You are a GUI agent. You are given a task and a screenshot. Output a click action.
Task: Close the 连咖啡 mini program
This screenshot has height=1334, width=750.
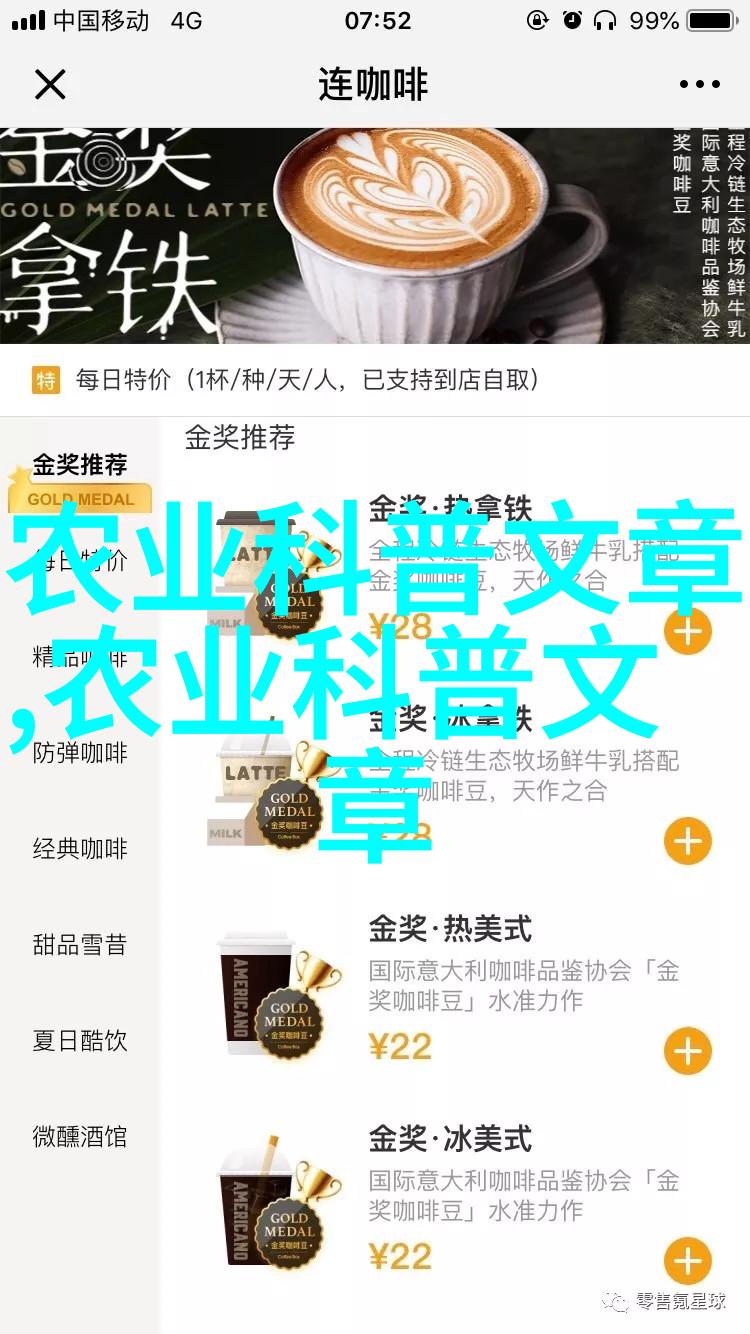49,85
